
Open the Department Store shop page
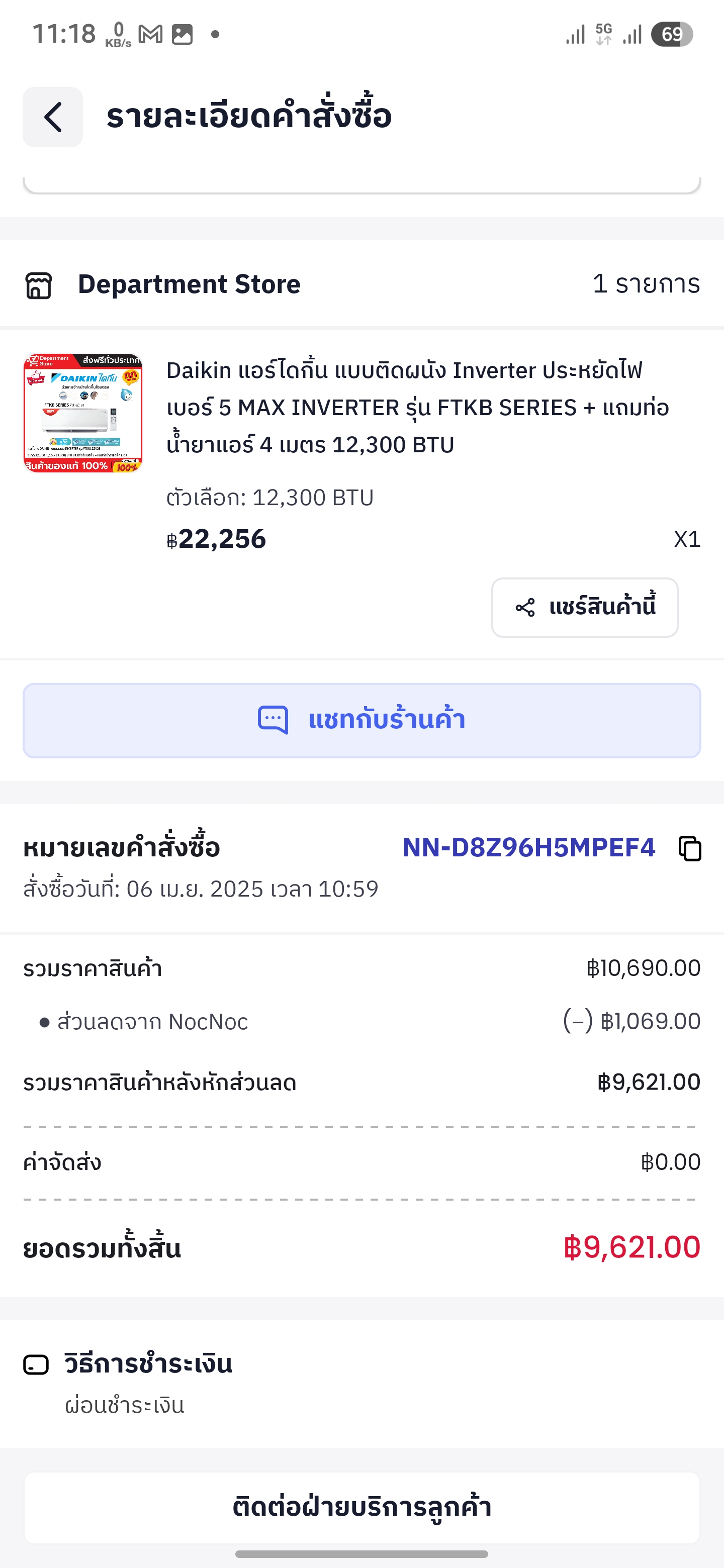pyautogui.click(x=189, y=284)
